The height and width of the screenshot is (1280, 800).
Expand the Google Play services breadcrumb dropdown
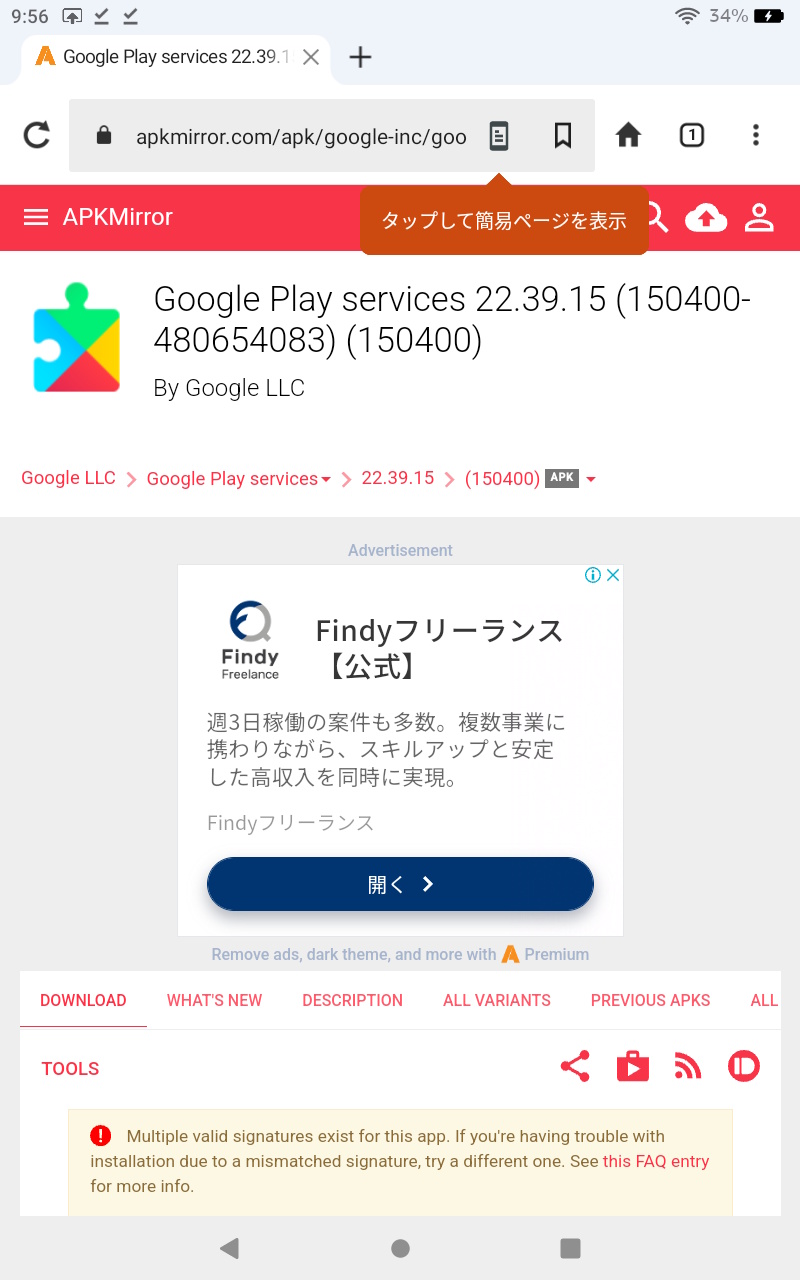pyautogui.click(x=325, y=479)
